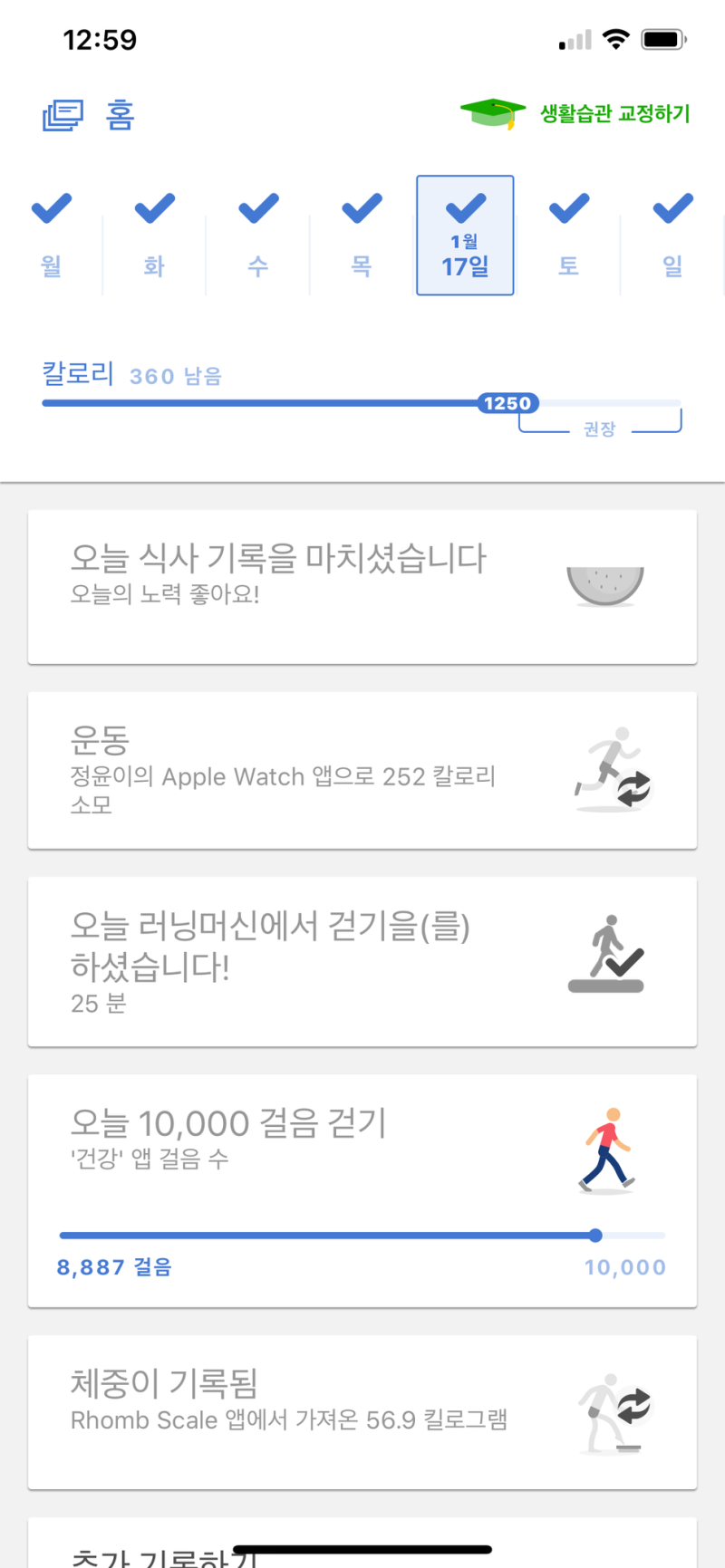Go to 목 day
The image size is (725, 1568).
[x=362, y=236]
